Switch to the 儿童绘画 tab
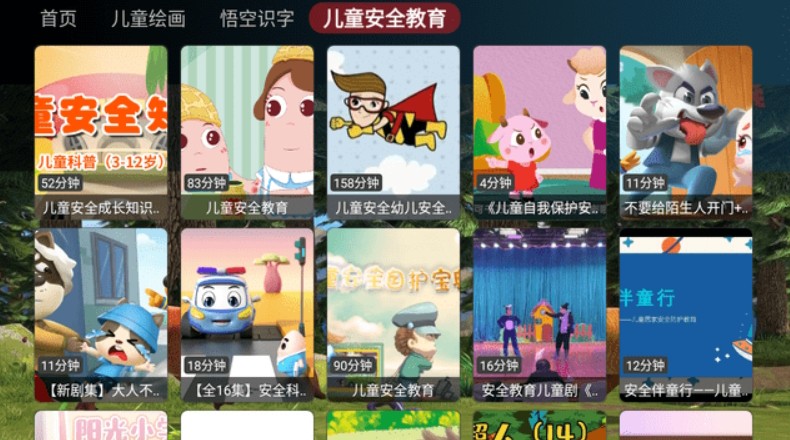The height and width of the screenshot is (440, 790). [x=148, y=18]
